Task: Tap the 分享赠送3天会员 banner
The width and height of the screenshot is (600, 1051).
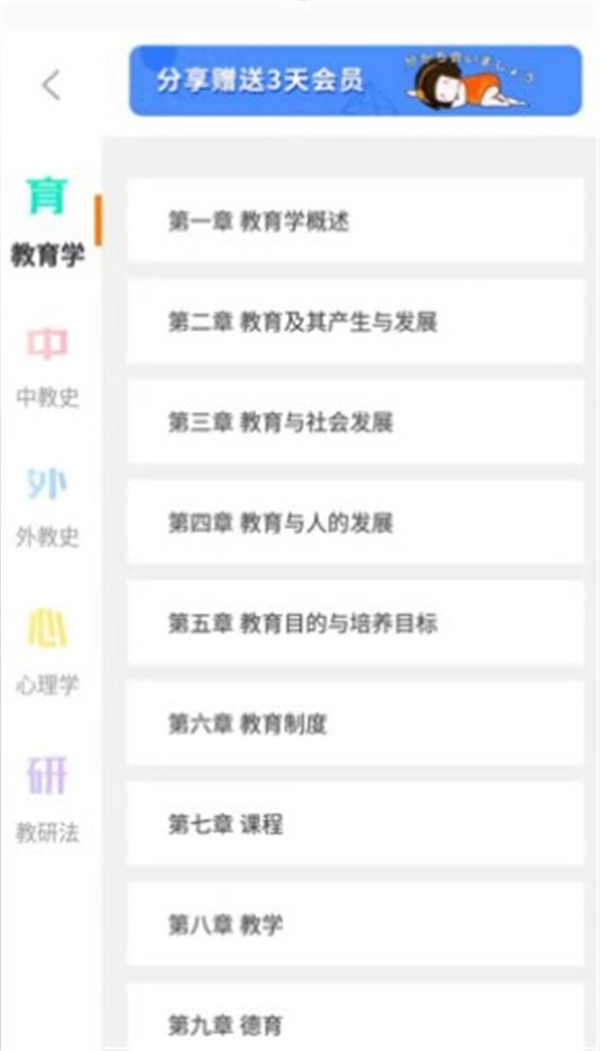Action: click(x=355, y=81)
